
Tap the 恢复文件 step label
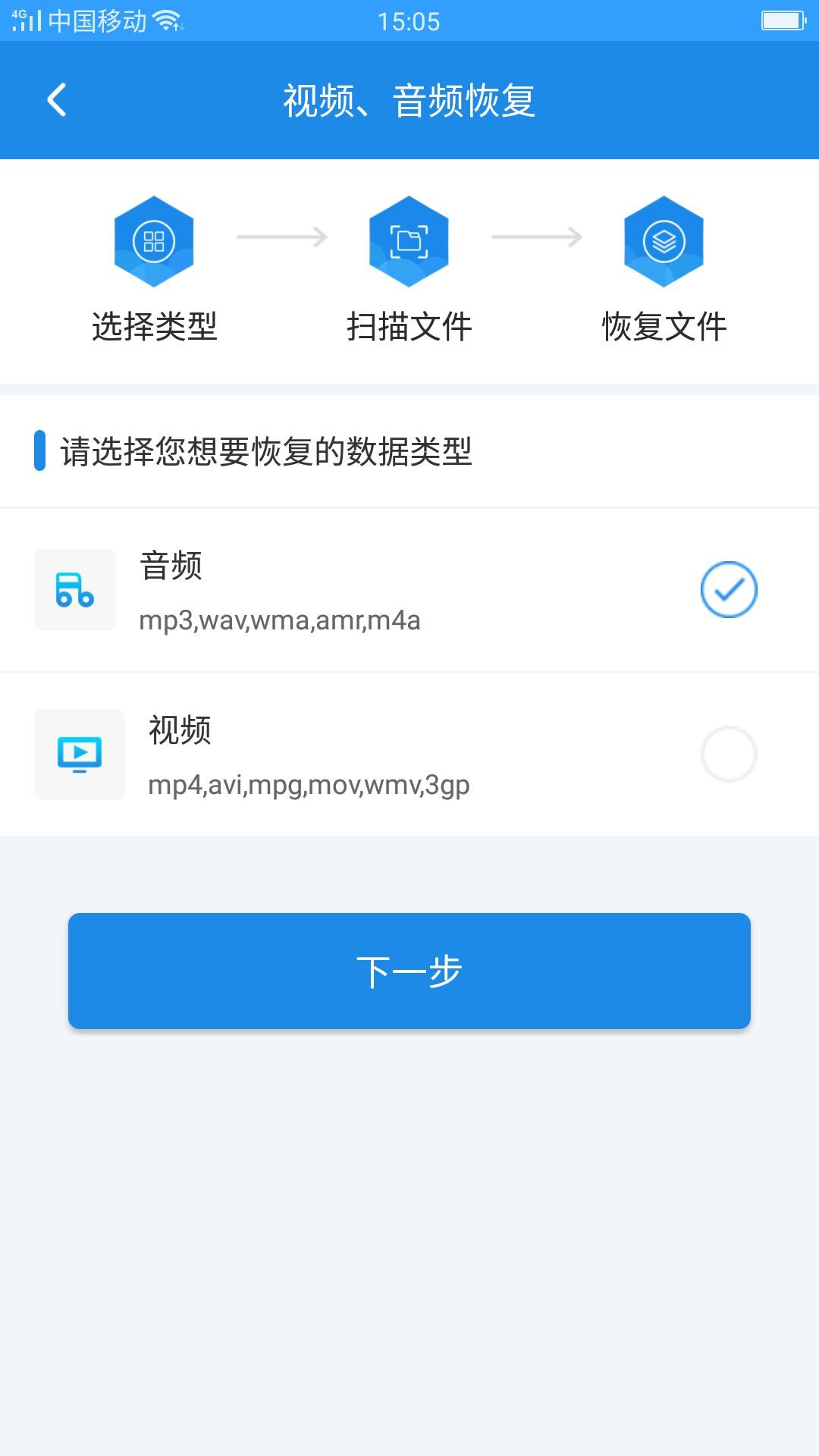pyautogui.click(x=663, y=328)
